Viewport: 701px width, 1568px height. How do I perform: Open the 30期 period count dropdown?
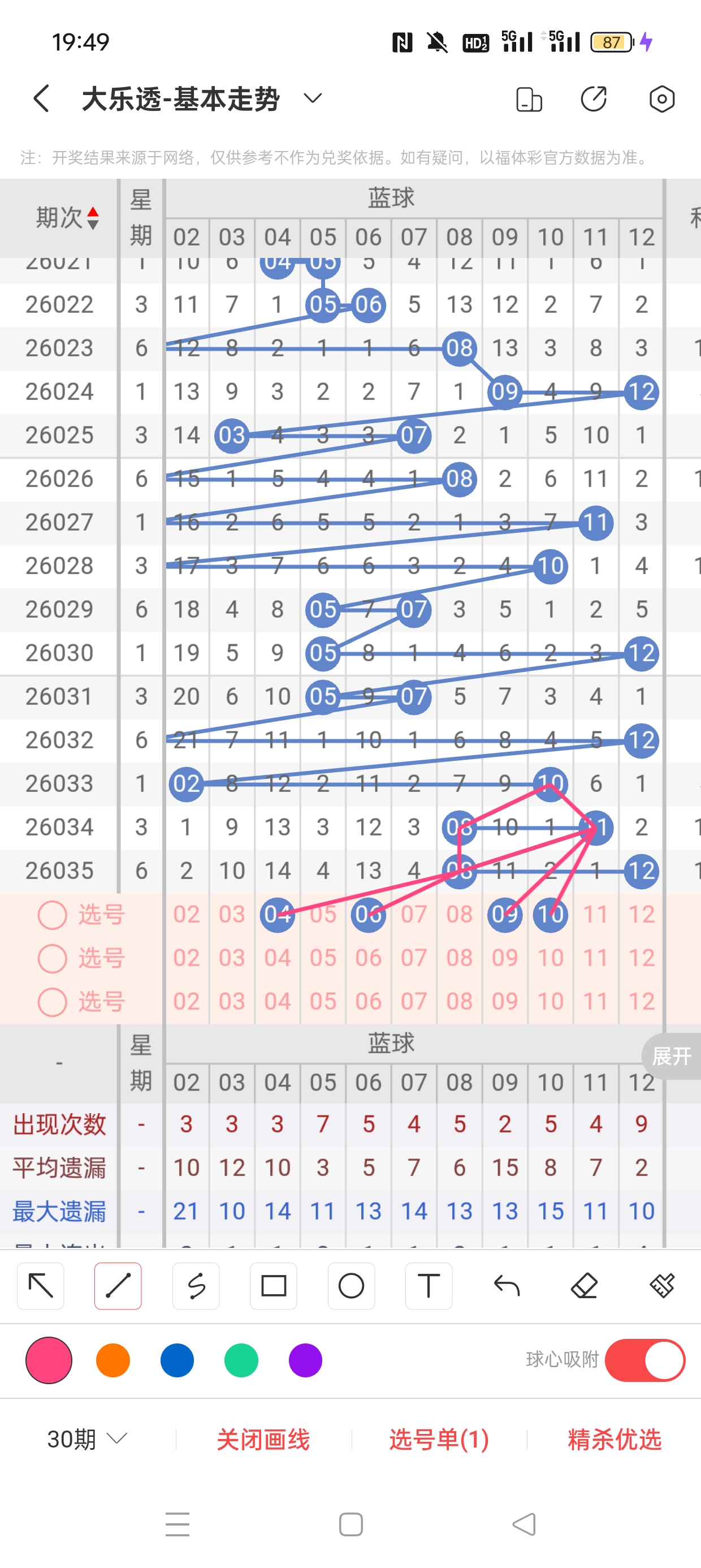click(x=87, y=1439)
